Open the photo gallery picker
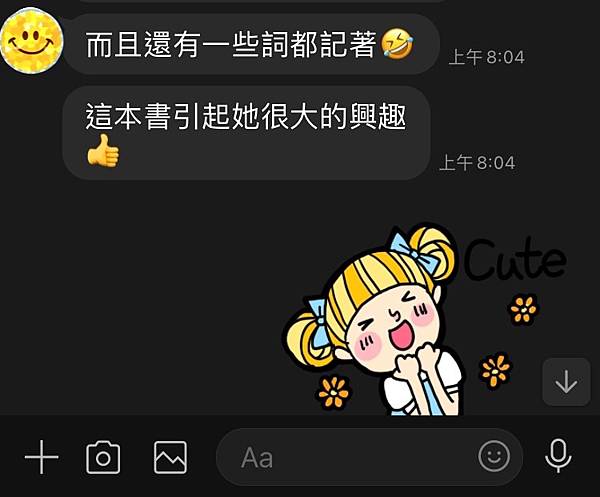600x497 pixels. 170,458
